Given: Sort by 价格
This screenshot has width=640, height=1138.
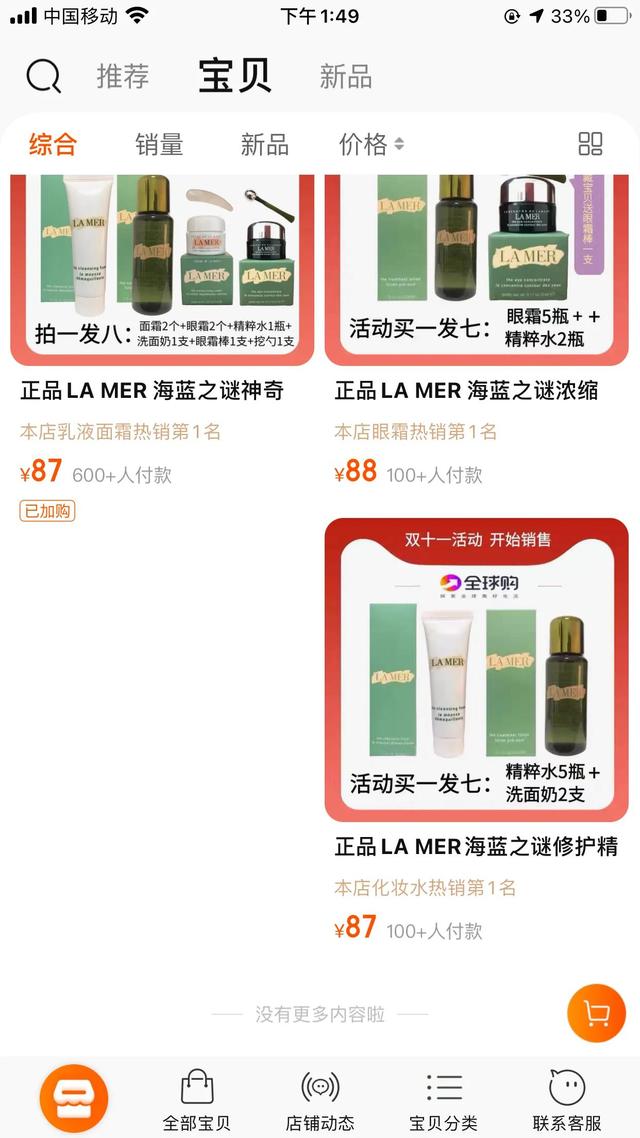Looking at the screenshot, I should pos(370,144).
